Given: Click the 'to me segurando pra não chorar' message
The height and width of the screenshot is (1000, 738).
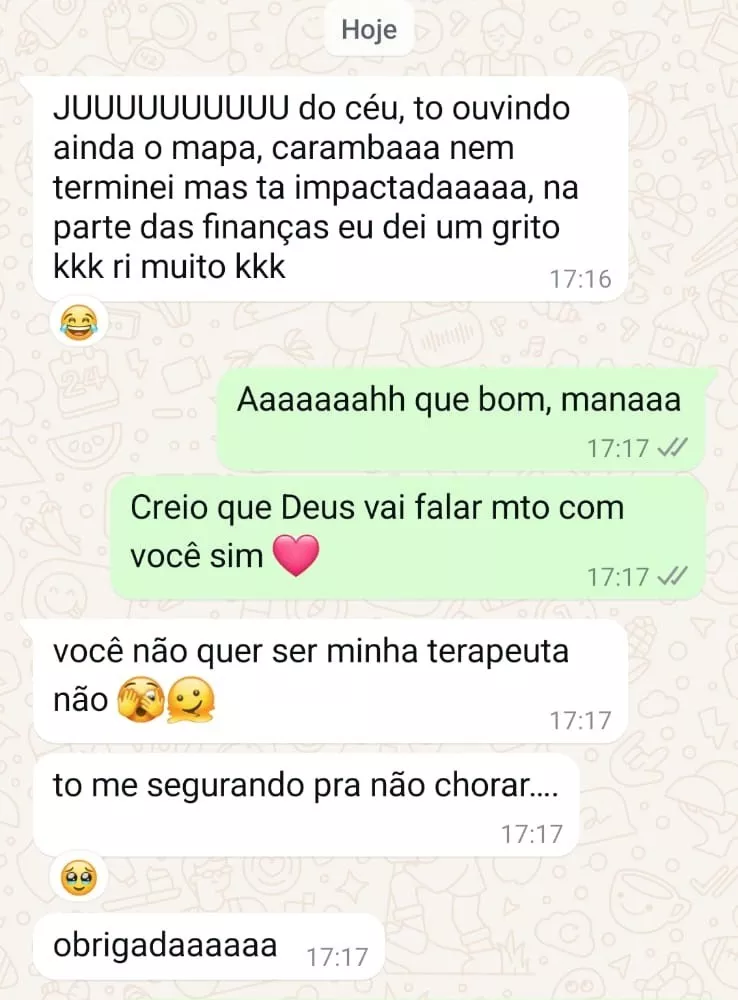Looking at the screenshot, I should (300, 789).
